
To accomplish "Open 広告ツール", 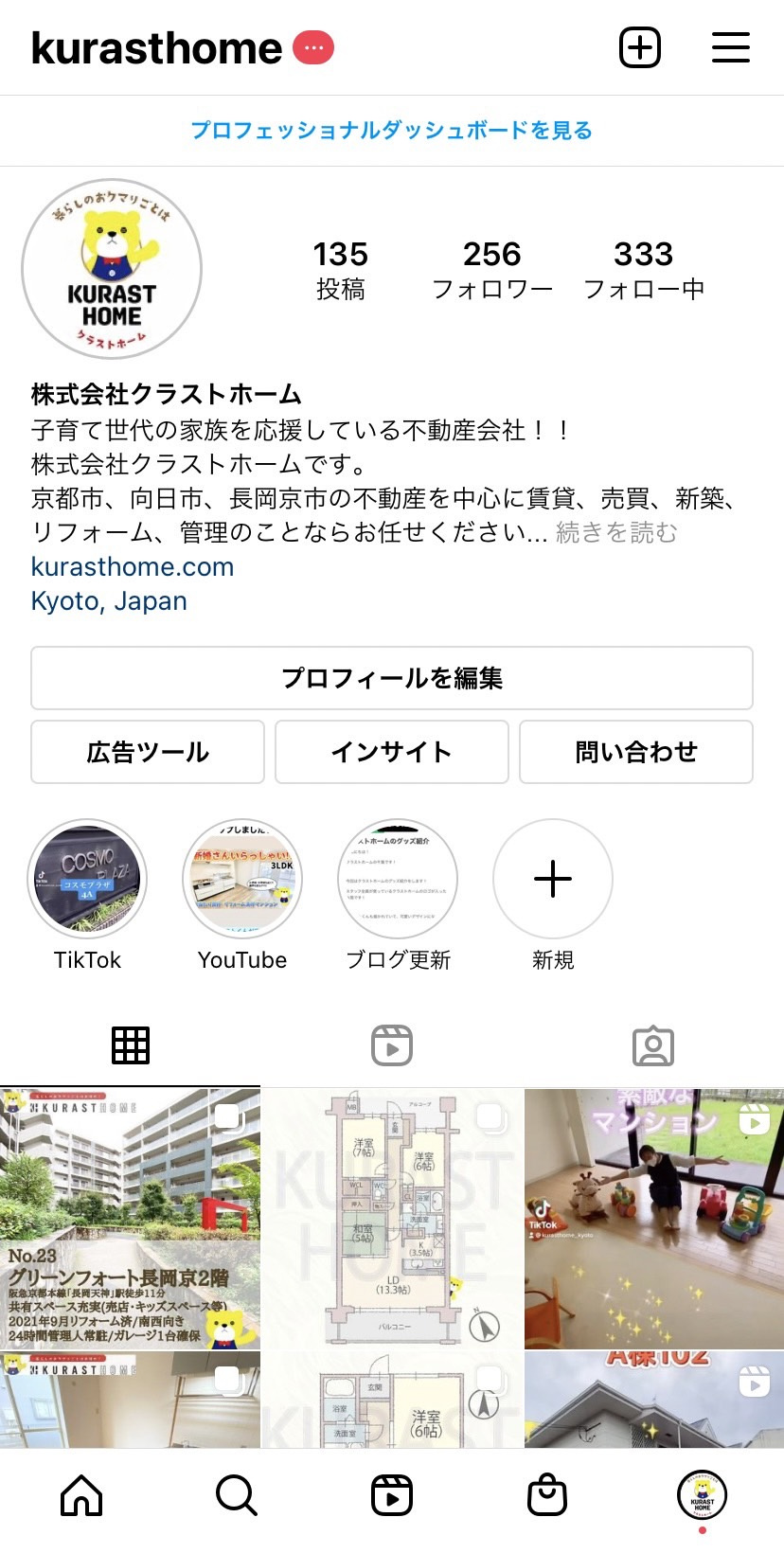I will tap(148, 752).
